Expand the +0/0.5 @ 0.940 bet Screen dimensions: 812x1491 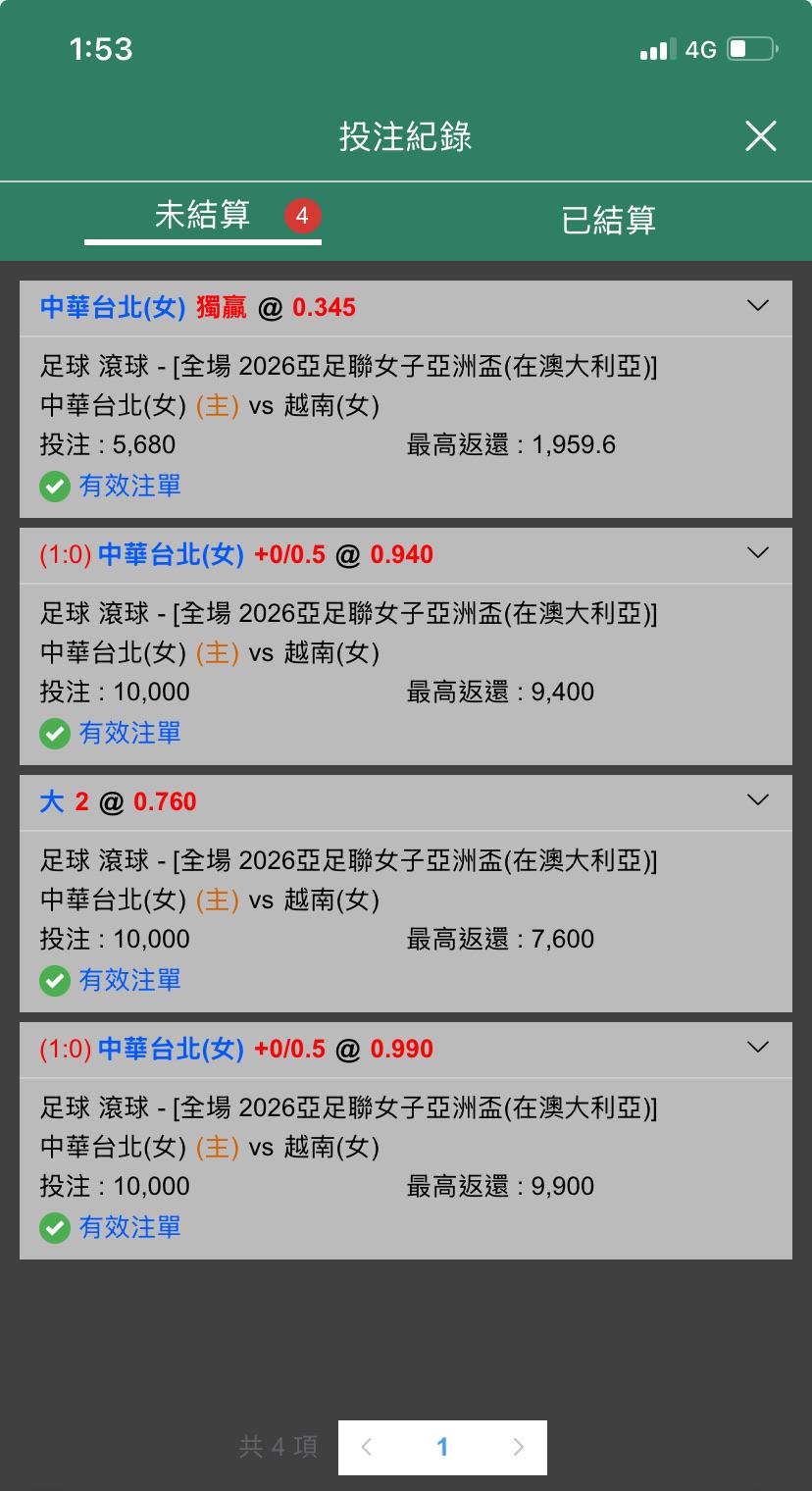[x=757, y=553]
